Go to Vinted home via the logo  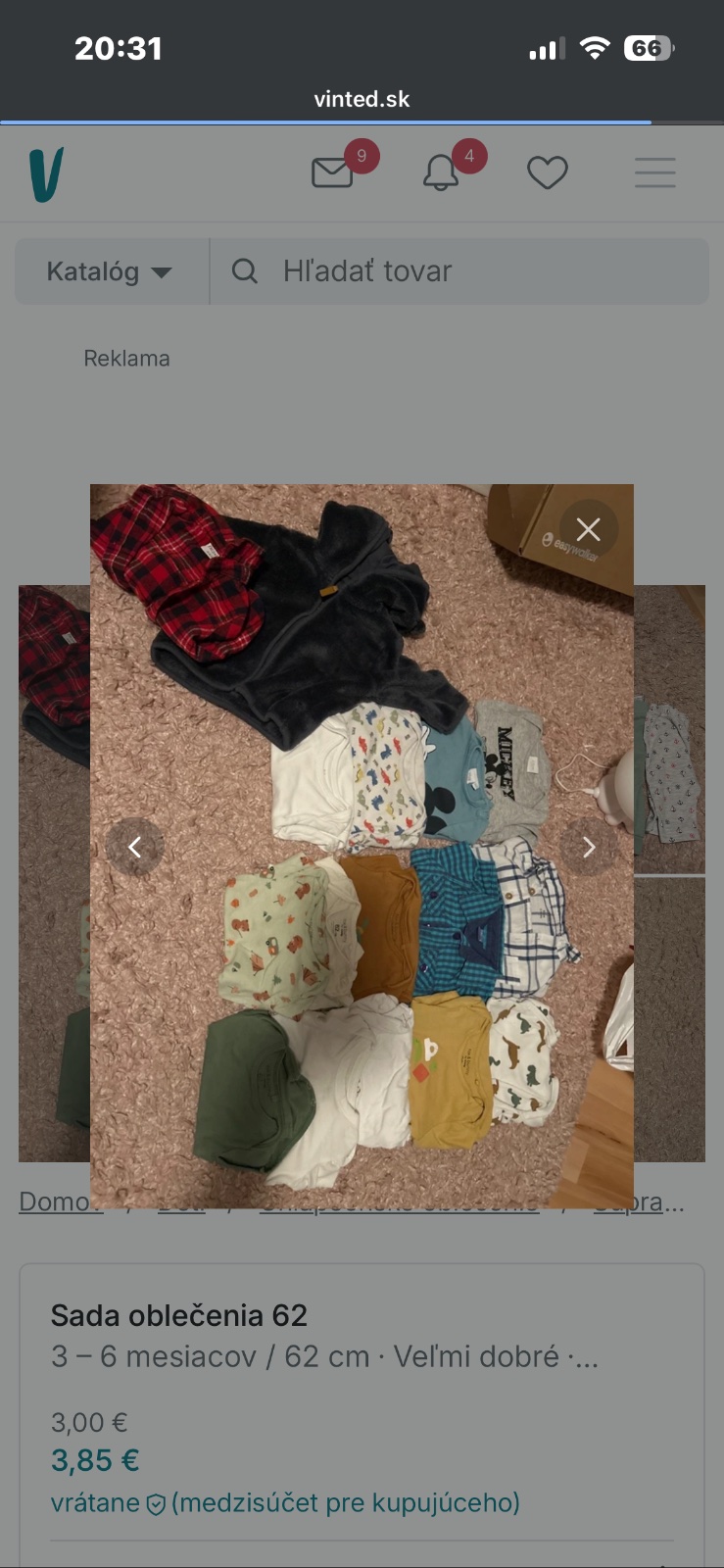coord(46,174)
